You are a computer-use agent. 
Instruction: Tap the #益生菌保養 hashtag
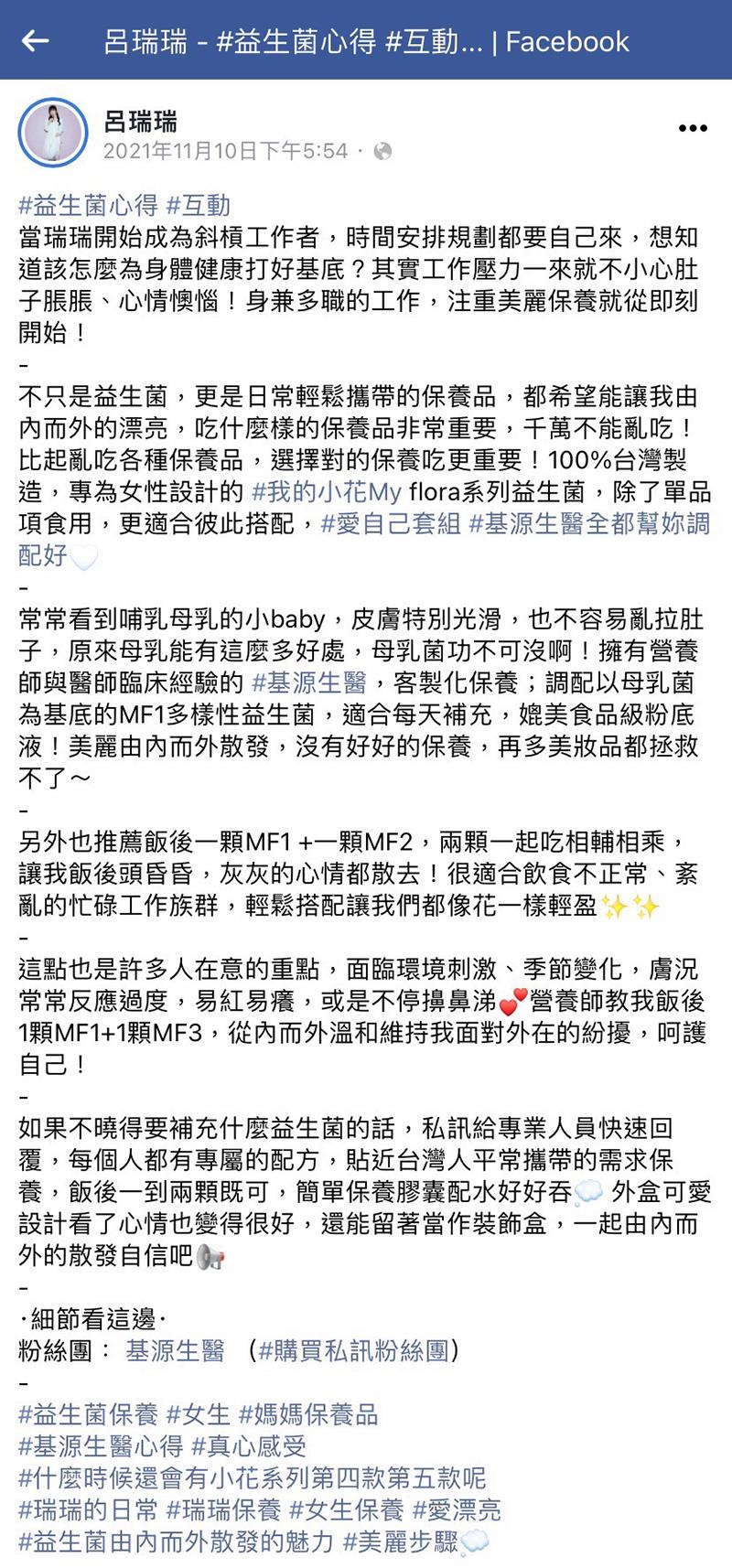[x=88, y=1414]
